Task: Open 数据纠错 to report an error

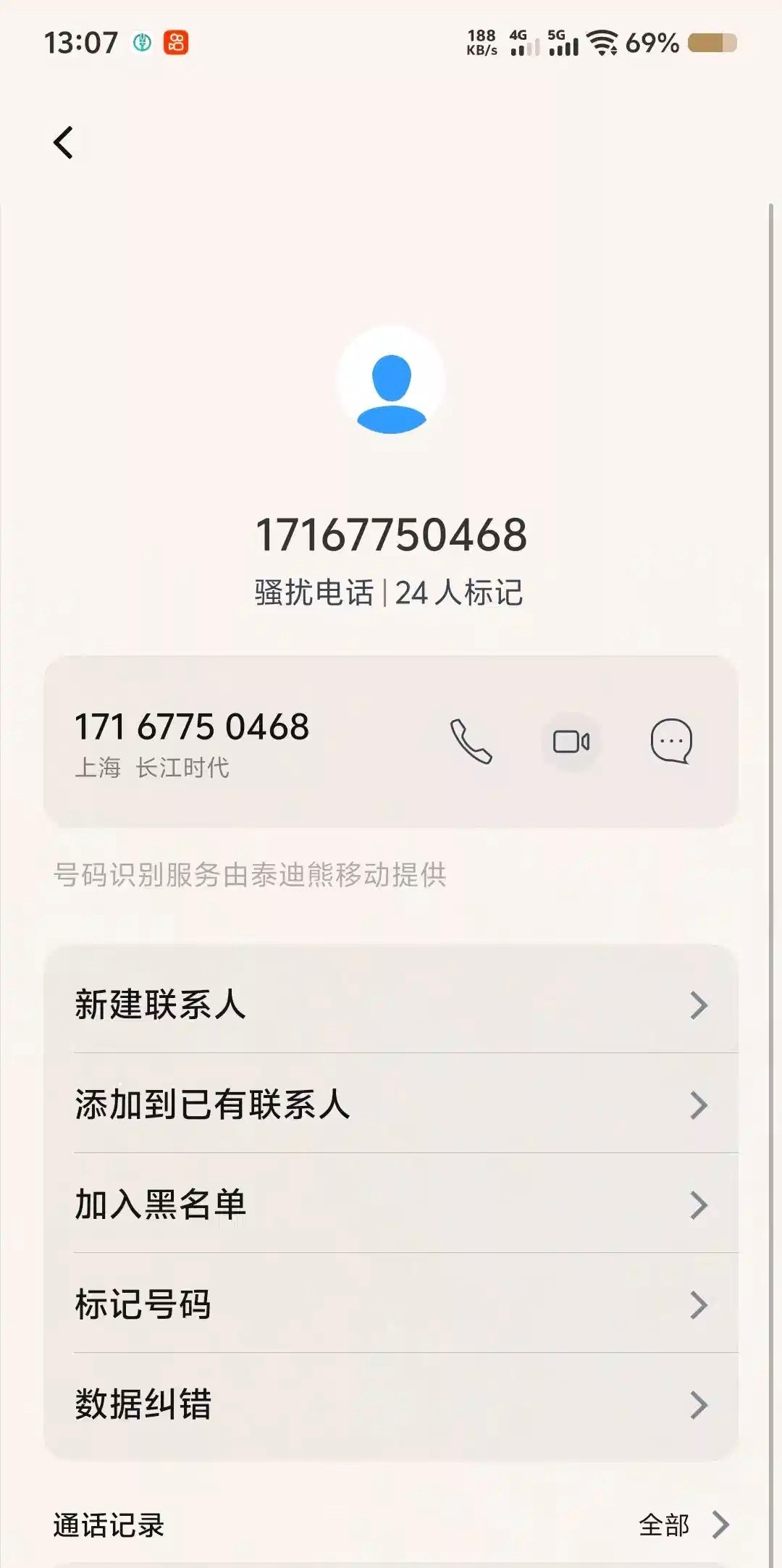Action: 391,1404
